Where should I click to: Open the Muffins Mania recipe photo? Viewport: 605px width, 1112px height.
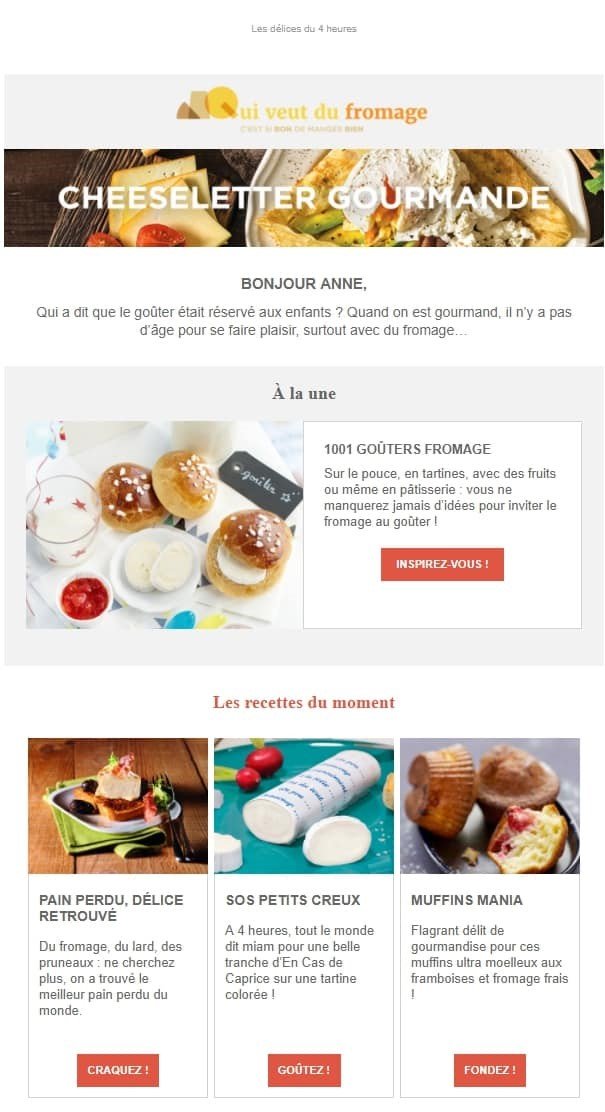tap(490, 806)
